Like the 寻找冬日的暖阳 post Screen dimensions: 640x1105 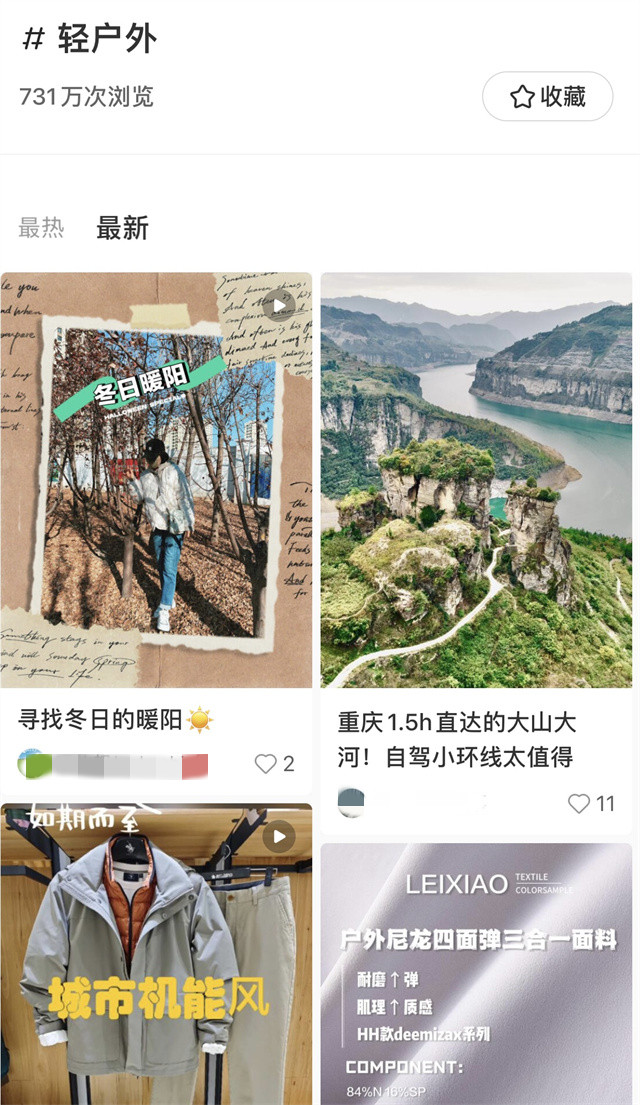(274, 764)
